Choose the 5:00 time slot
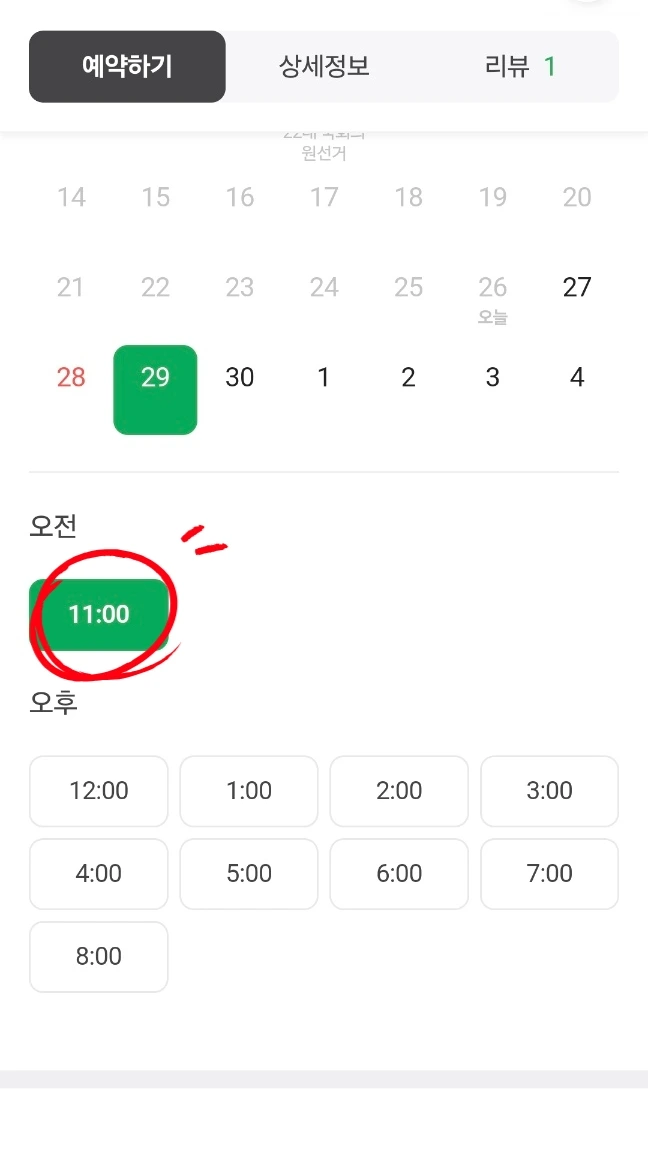648x1152 pixels. click(249, 874)
